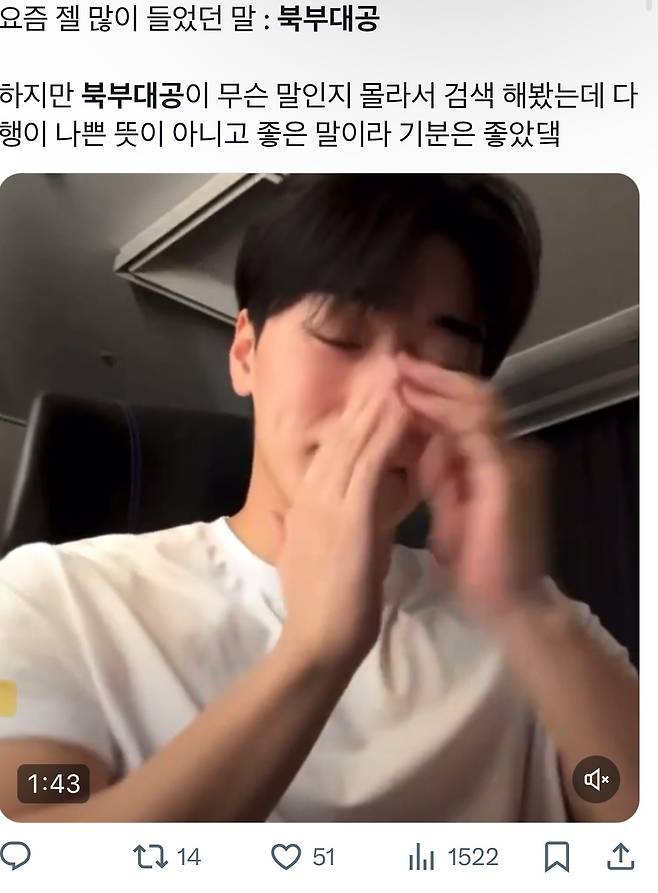Screen dimensions: 658x893
Task: Unmute the video sound
Action: click(597, 780)
